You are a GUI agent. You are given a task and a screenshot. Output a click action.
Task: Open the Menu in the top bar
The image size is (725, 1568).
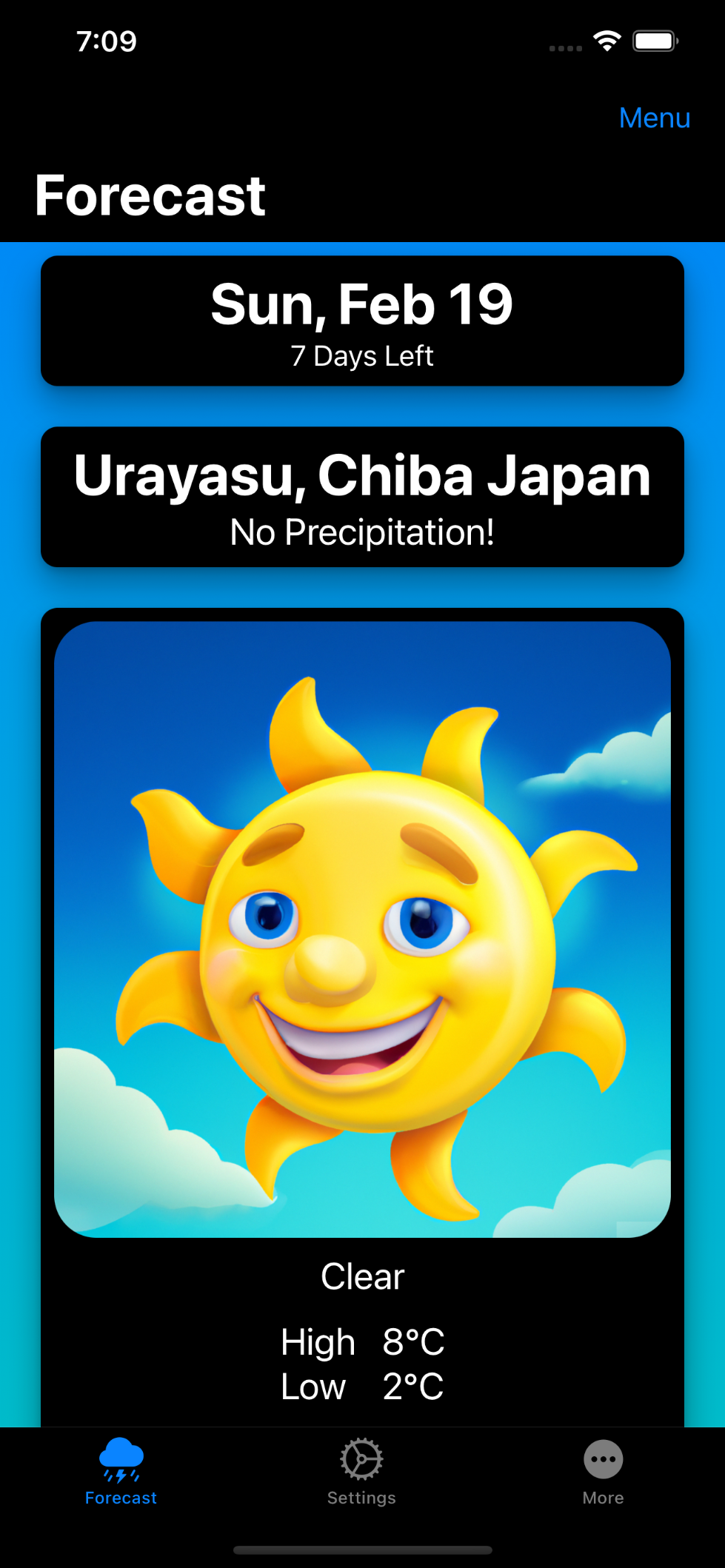(x=654, y=118)
